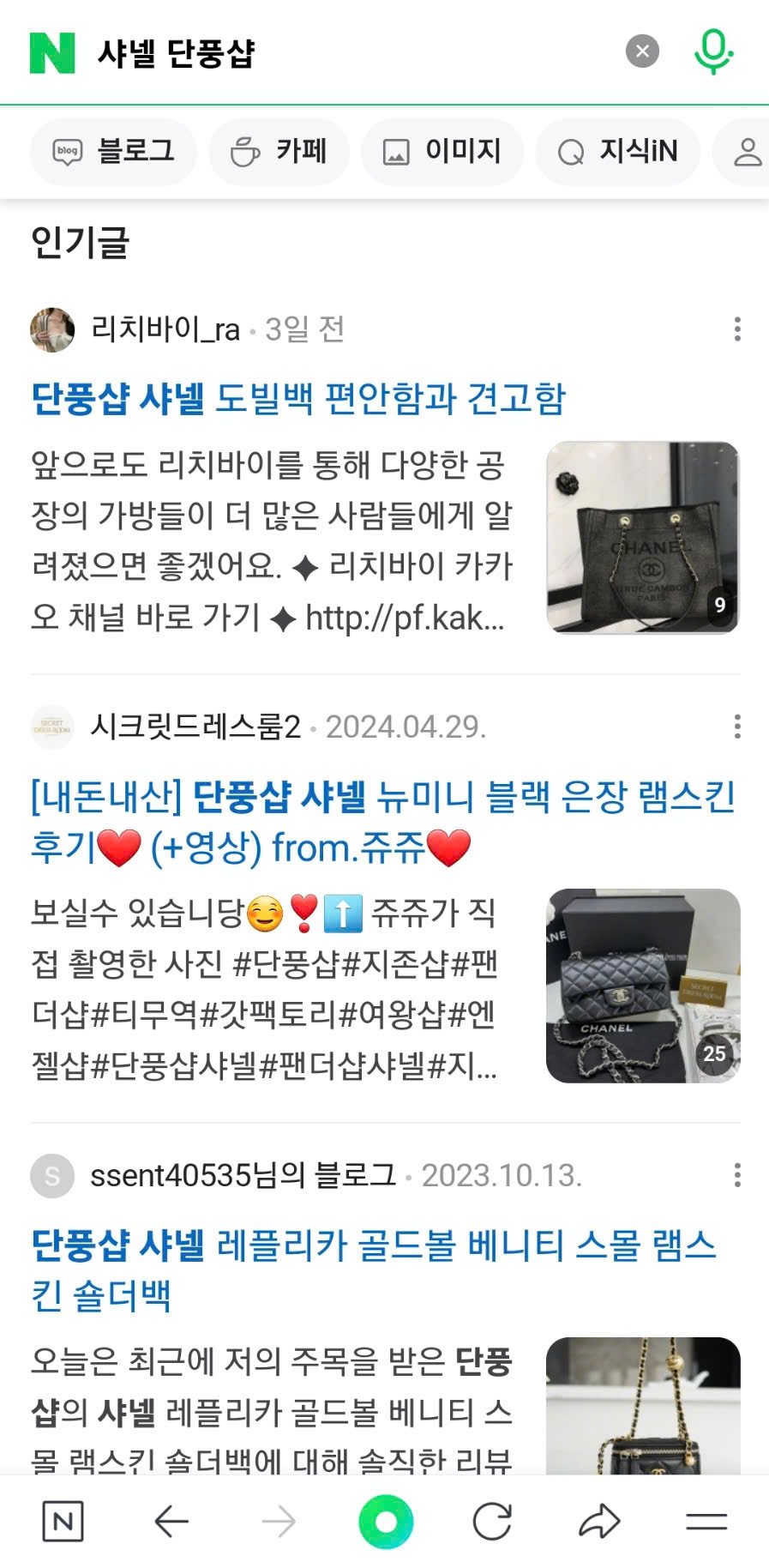Open more options for 리치바이_ra post
The image size is (769, 1568).
pos(737,329)
